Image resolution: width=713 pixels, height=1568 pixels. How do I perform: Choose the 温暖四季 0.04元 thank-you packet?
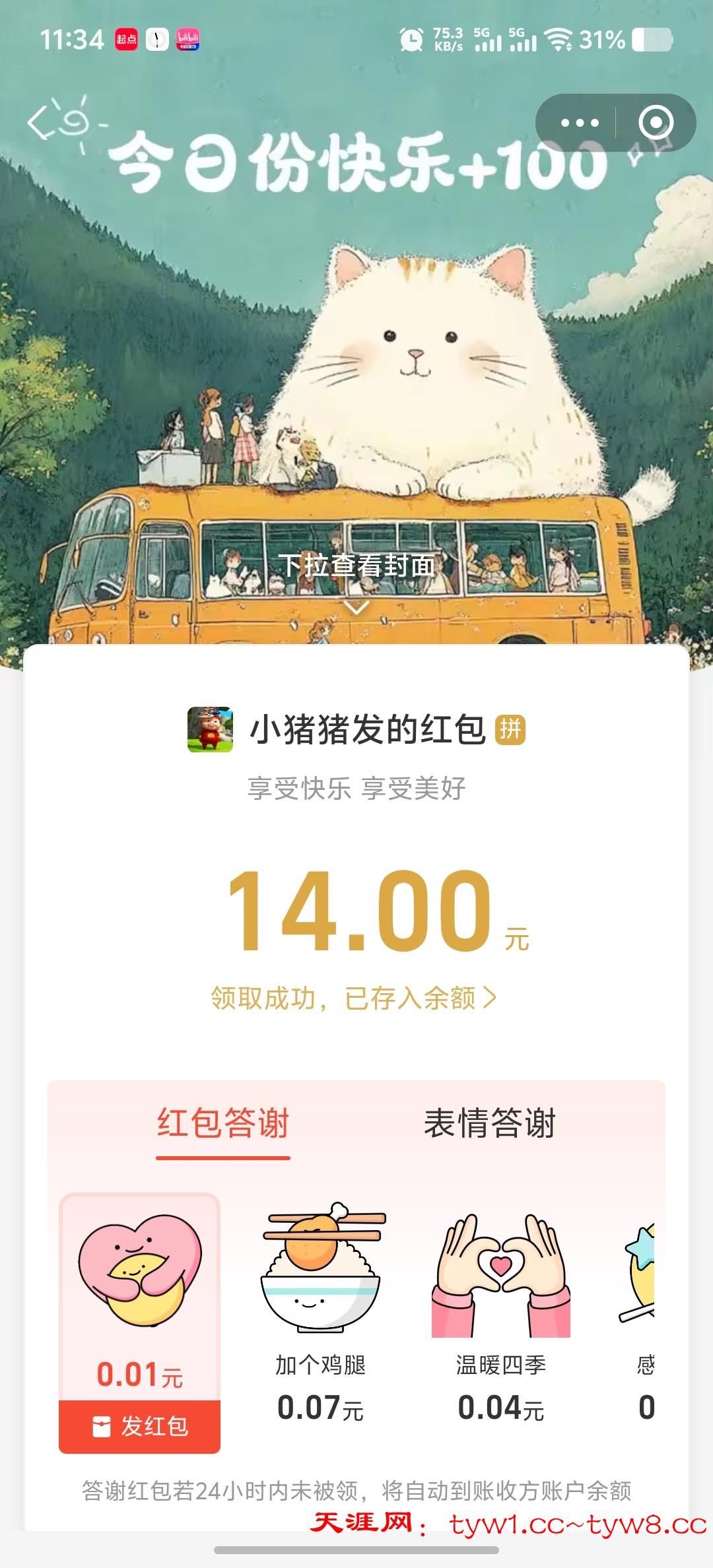click(x=500, y=1313)
